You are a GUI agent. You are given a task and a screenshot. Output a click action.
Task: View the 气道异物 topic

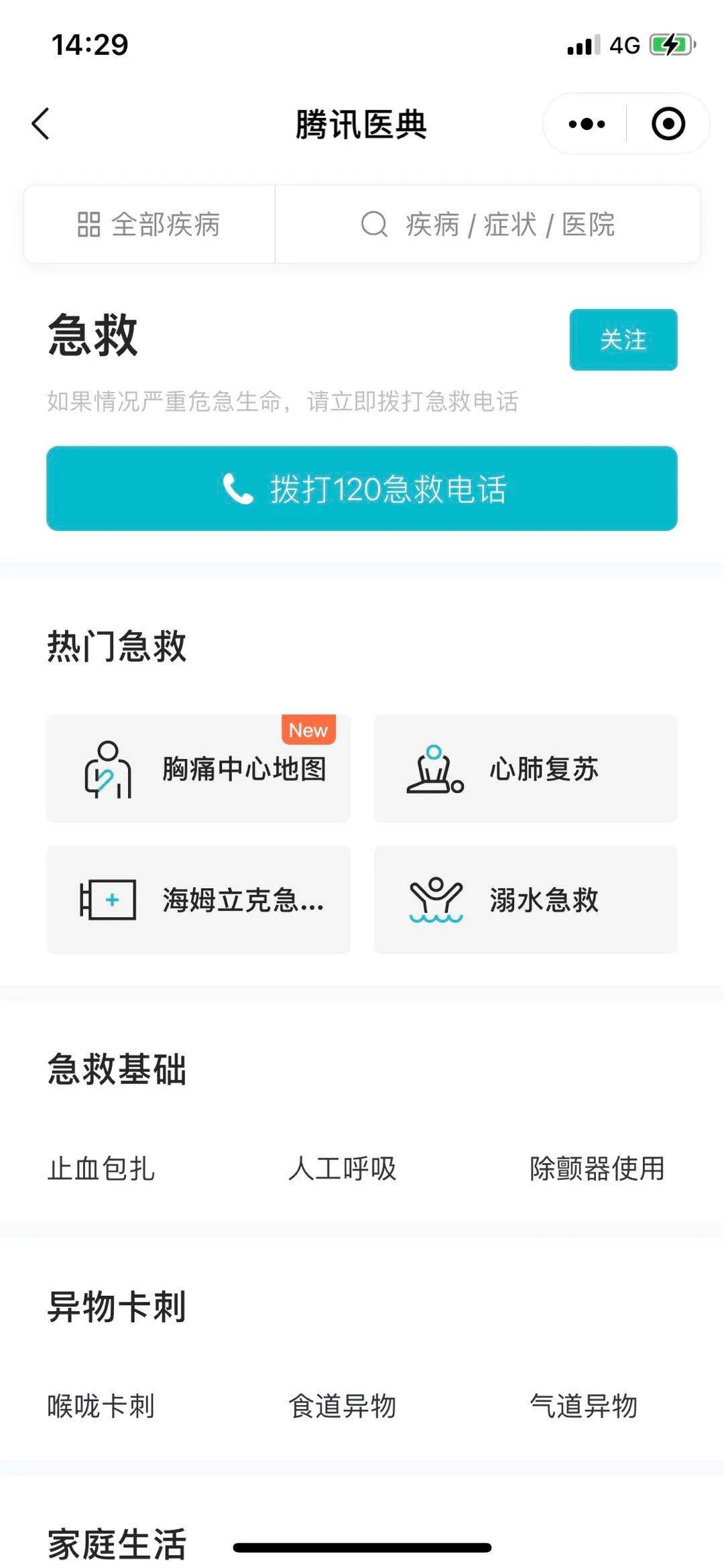pyautogui.click(x=583, y=1406)
